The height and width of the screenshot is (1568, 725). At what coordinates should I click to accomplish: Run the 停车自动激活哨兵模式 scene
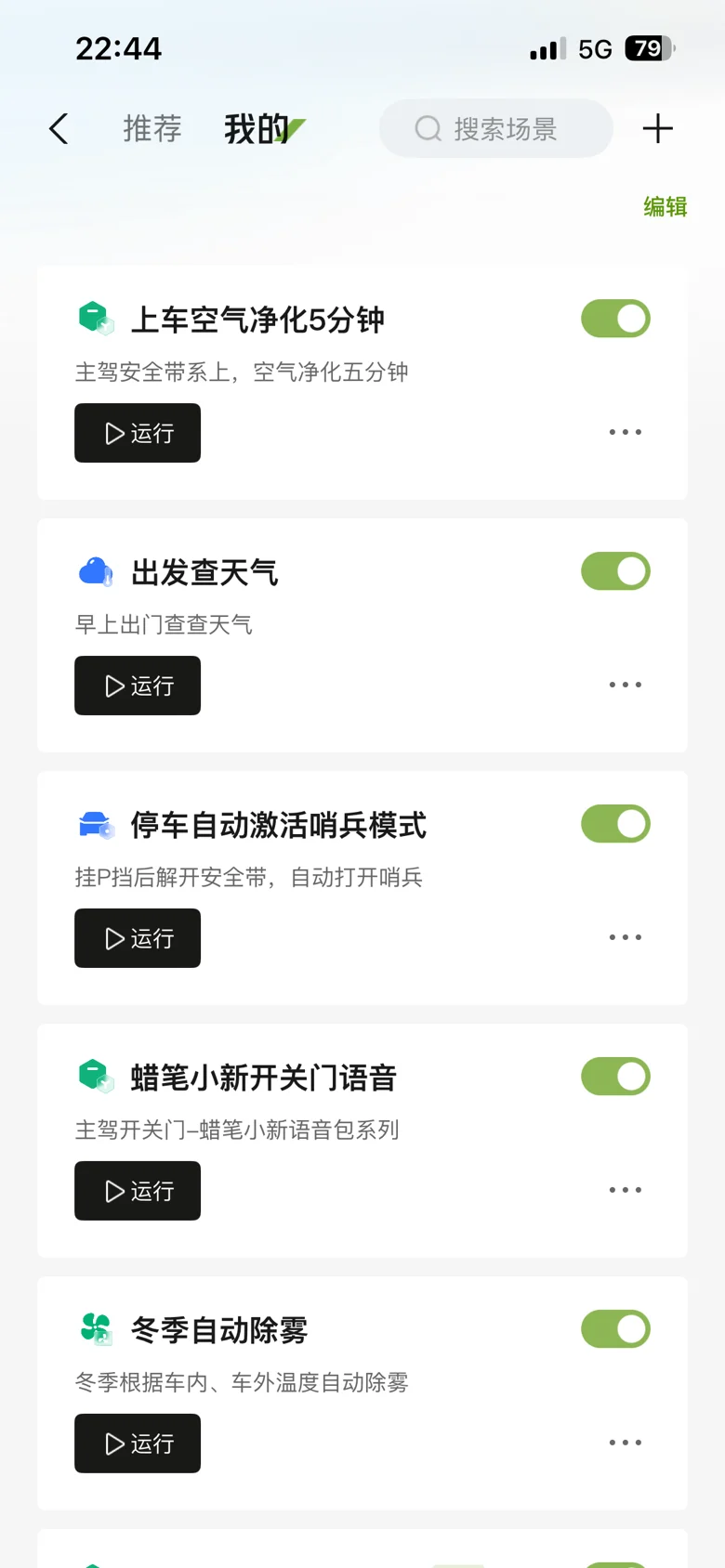138,938
